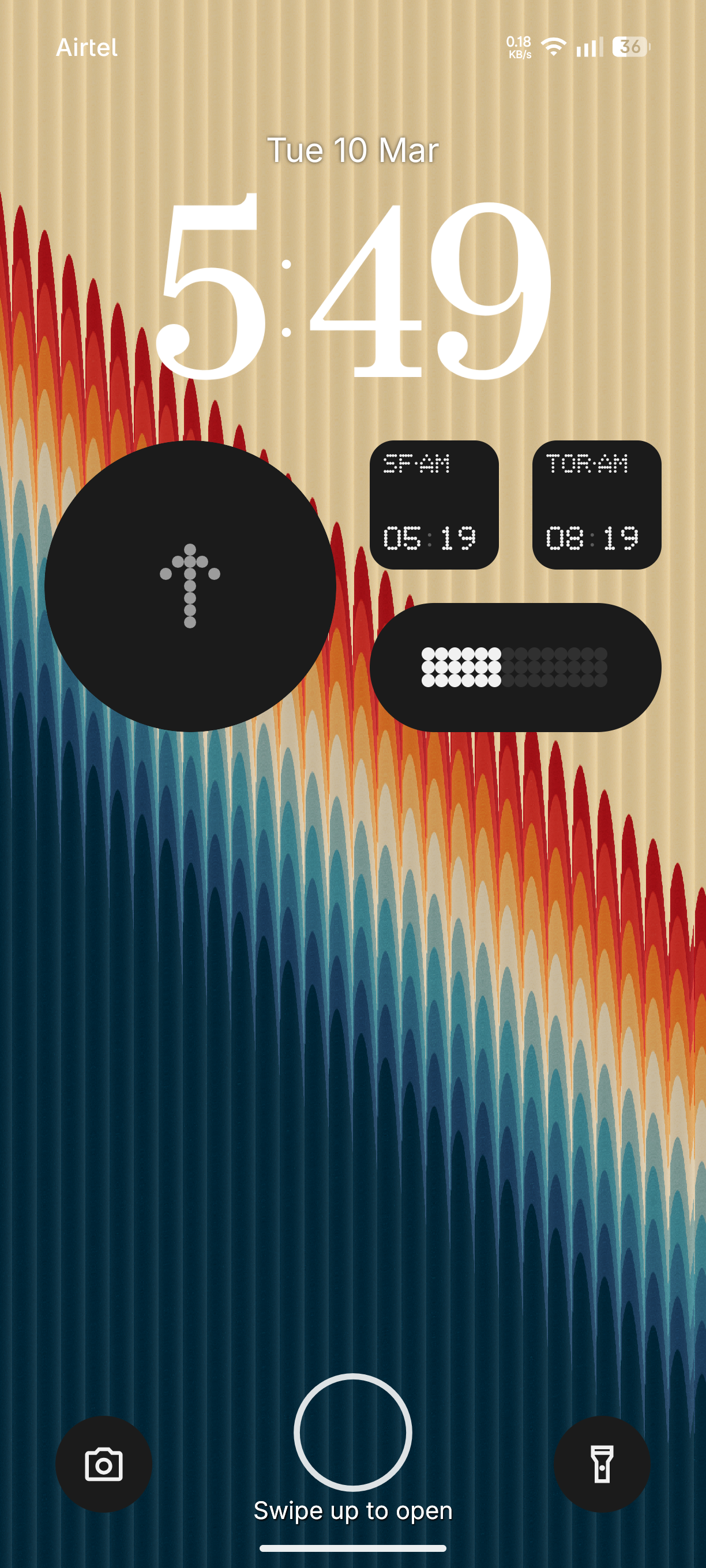Tap the circular unlock button

coord(352,1431)
